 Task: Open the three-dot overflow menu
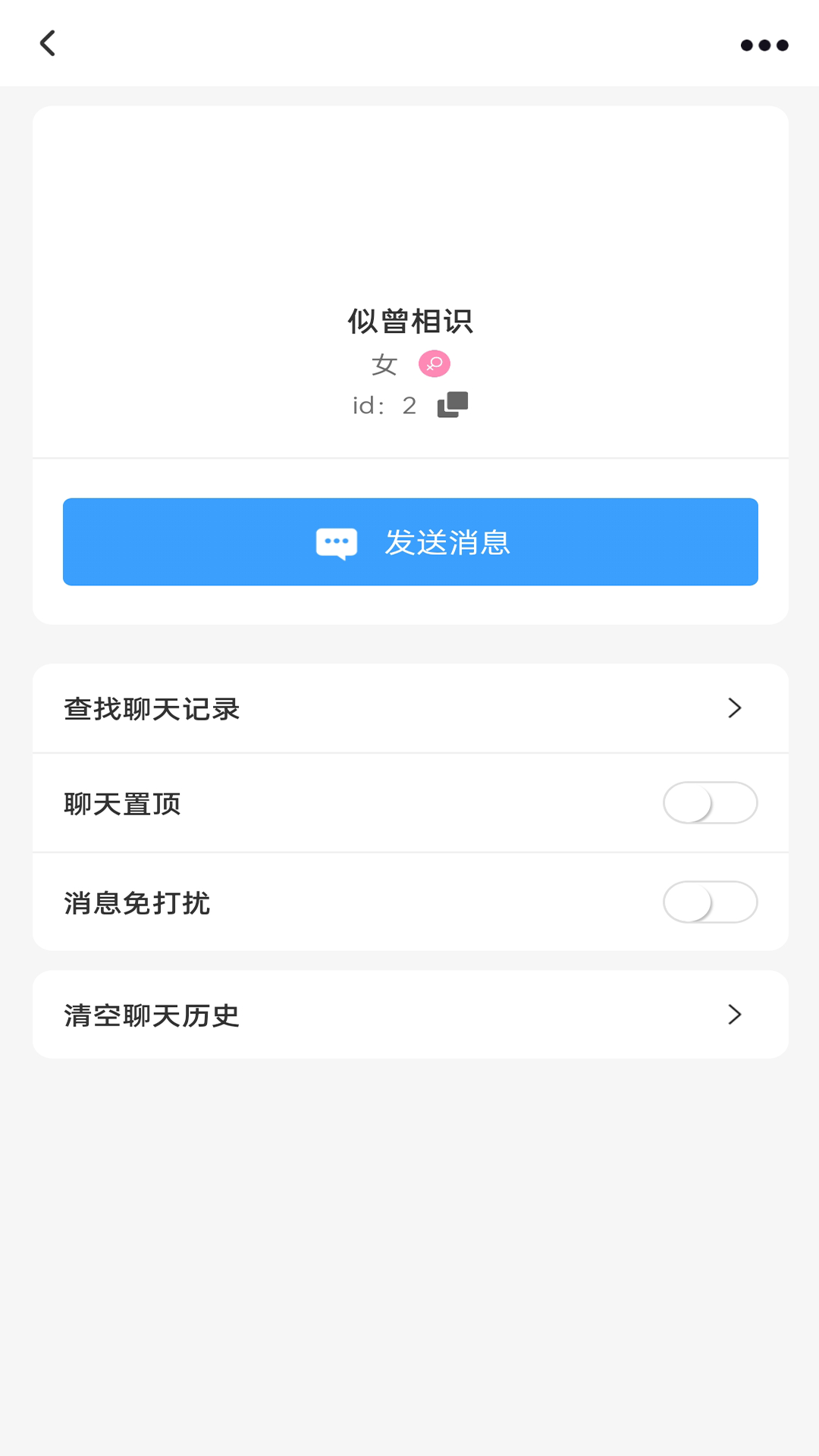click(x=764, y=45)
